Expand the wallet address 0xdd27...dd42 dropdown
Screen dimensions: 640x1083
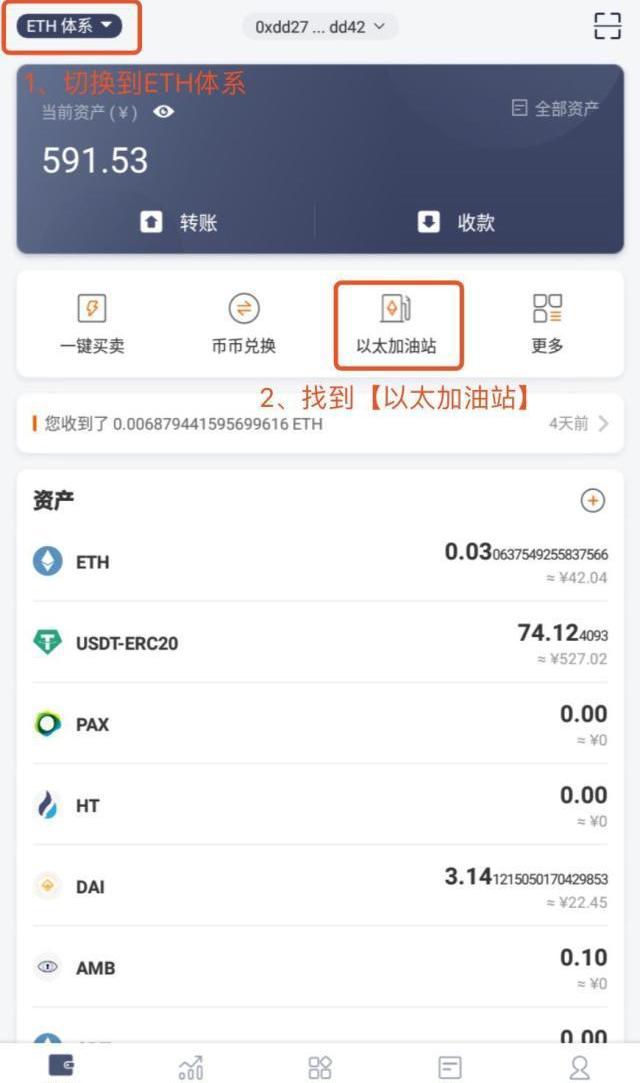[320, 27]
